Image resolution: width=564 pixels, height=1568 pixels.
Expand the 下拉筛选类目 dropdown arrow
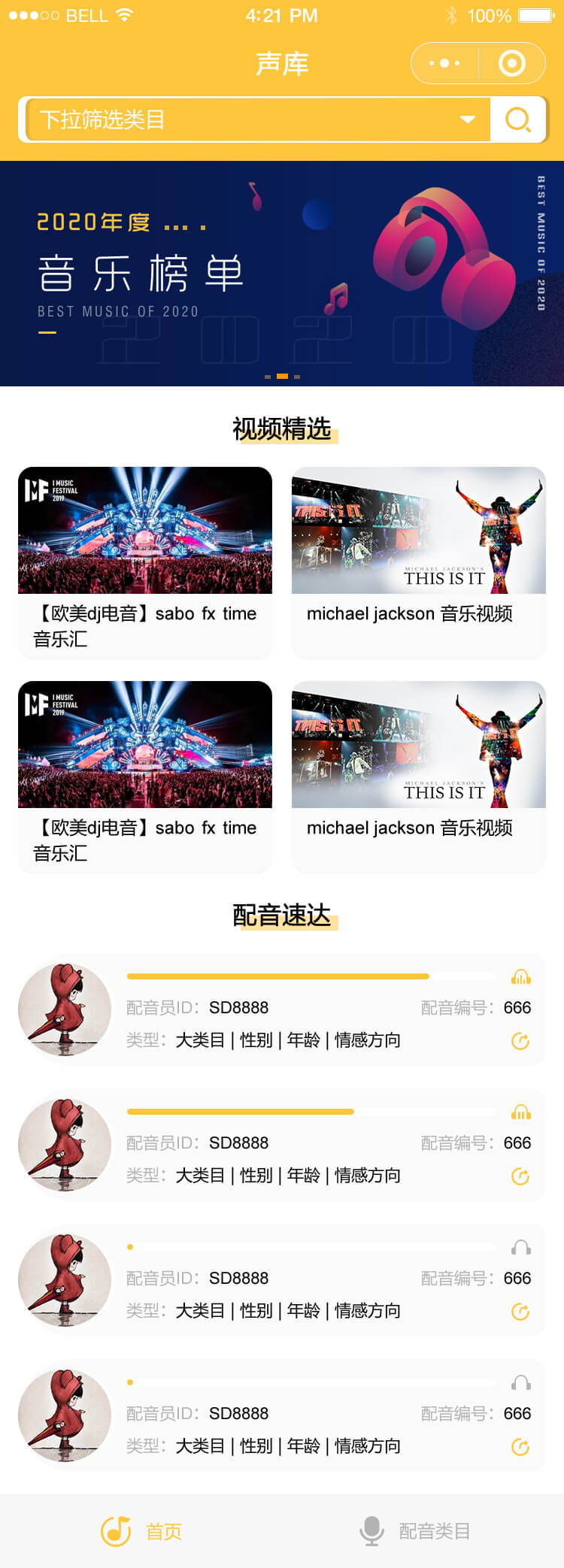[468, 119]
